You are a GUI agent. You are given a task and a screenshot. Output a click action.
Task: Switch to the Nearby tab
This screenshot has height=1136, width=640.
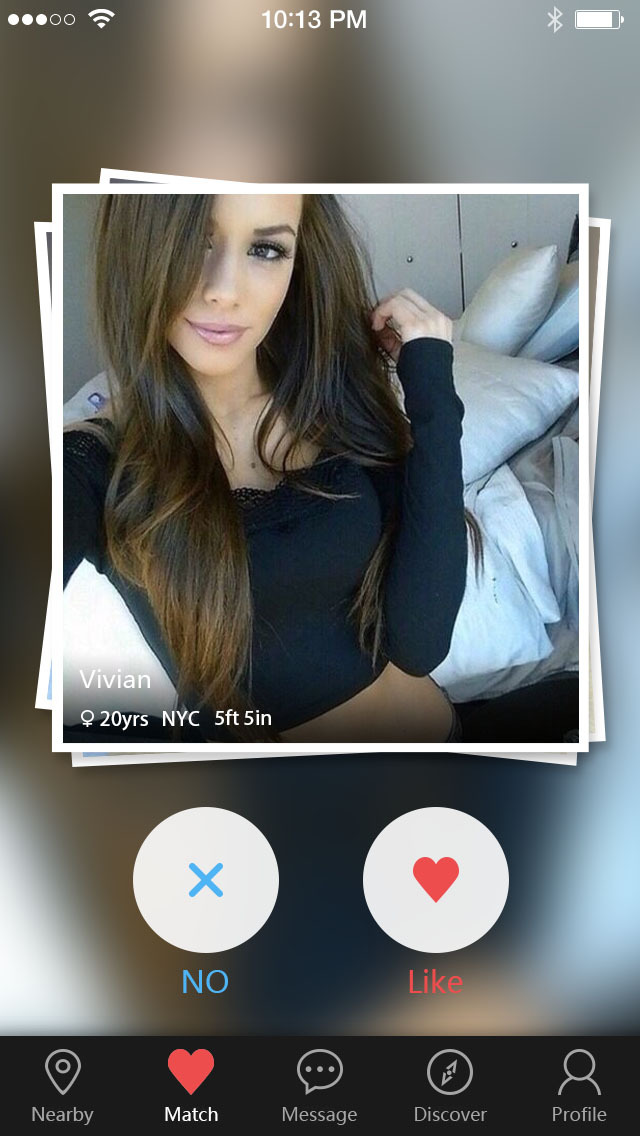pyautogui.click(x=62, y=1086)
